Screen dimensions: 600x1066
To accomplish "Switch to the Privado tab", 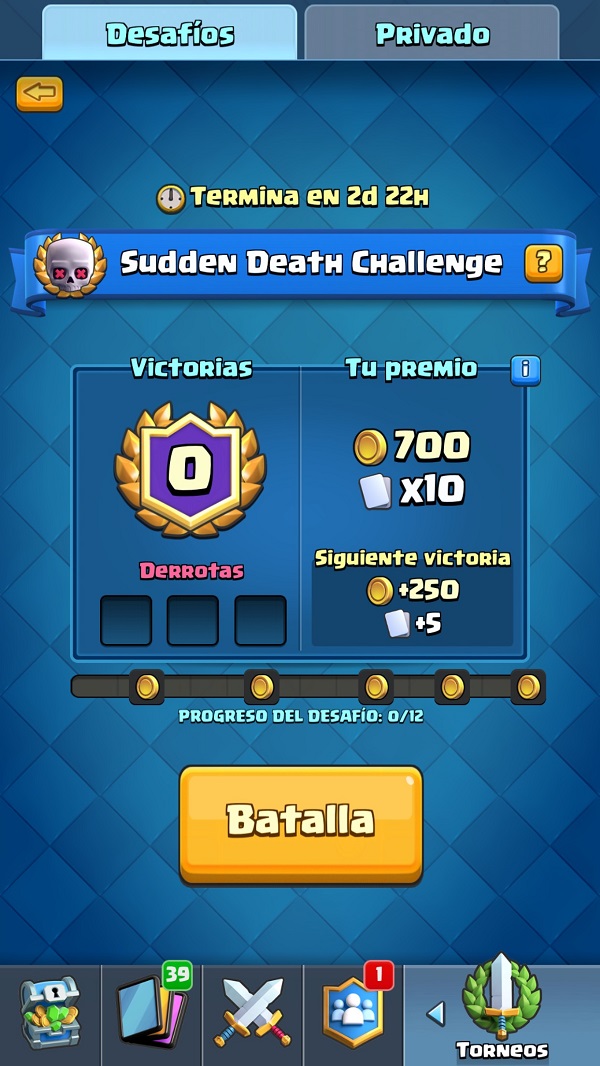I will click(432, 33).
